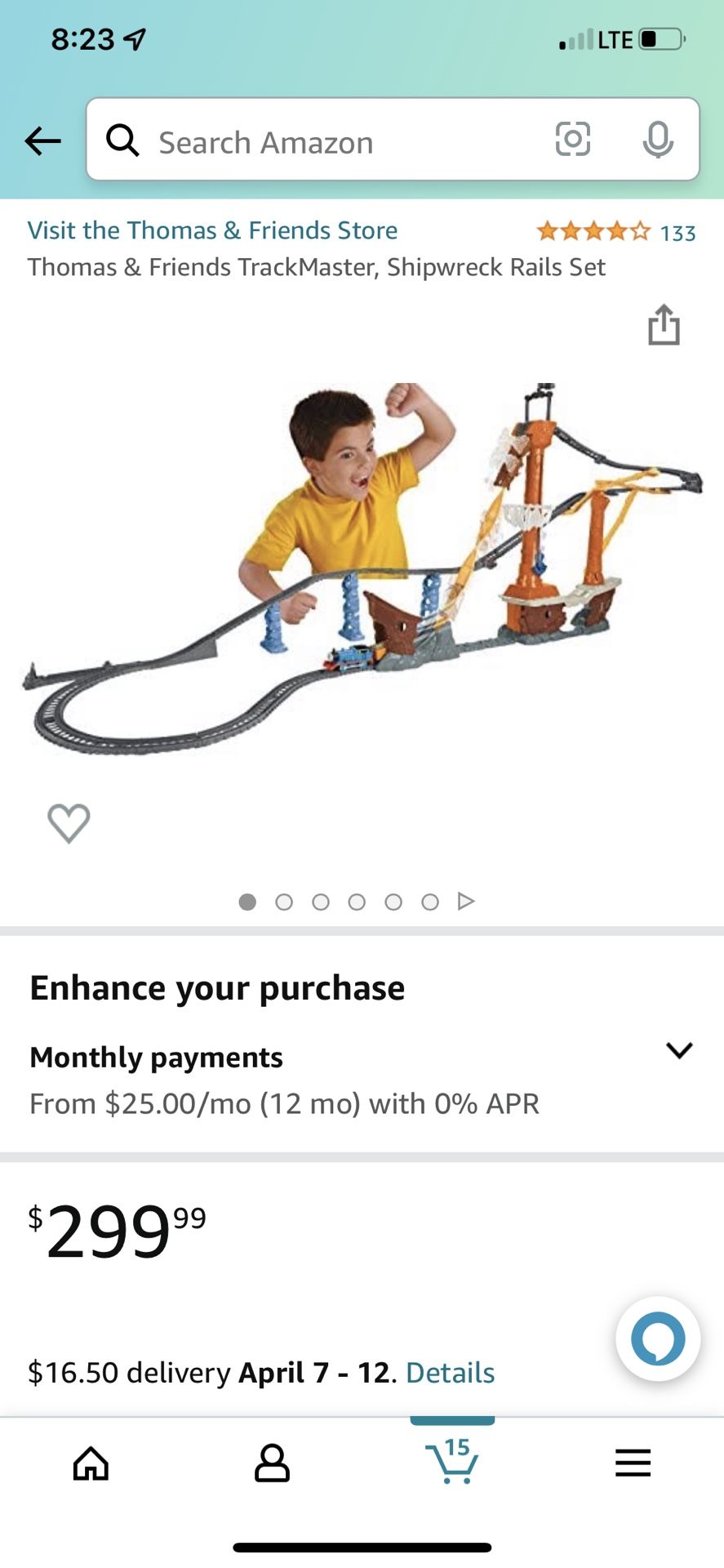The height and width of the screenshot is (1568, 724).
Task: Open the 133 customer ratings
Action: (615, 233)
